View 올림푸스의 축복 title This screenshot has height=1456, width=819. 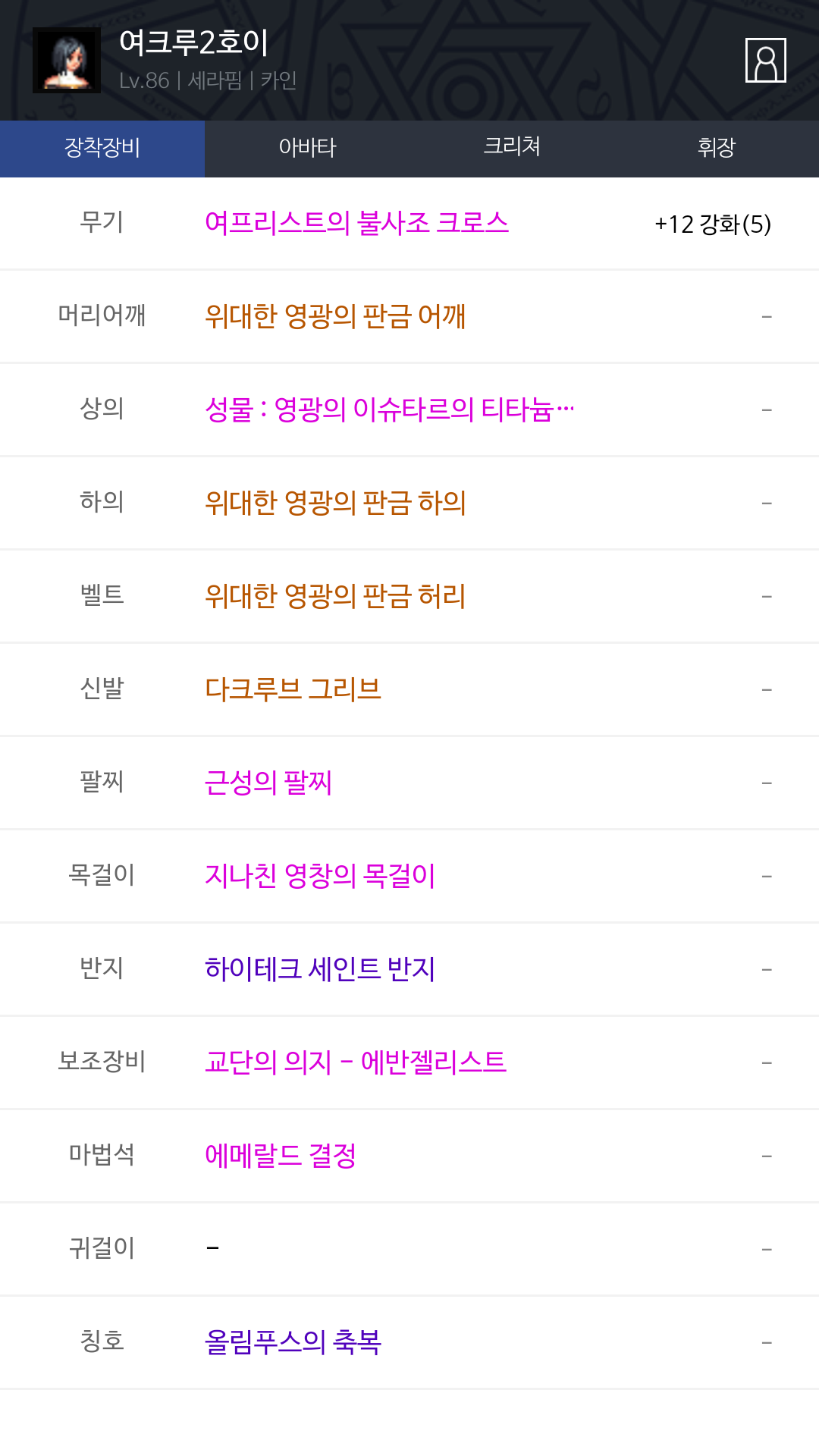click(293, 1342)
